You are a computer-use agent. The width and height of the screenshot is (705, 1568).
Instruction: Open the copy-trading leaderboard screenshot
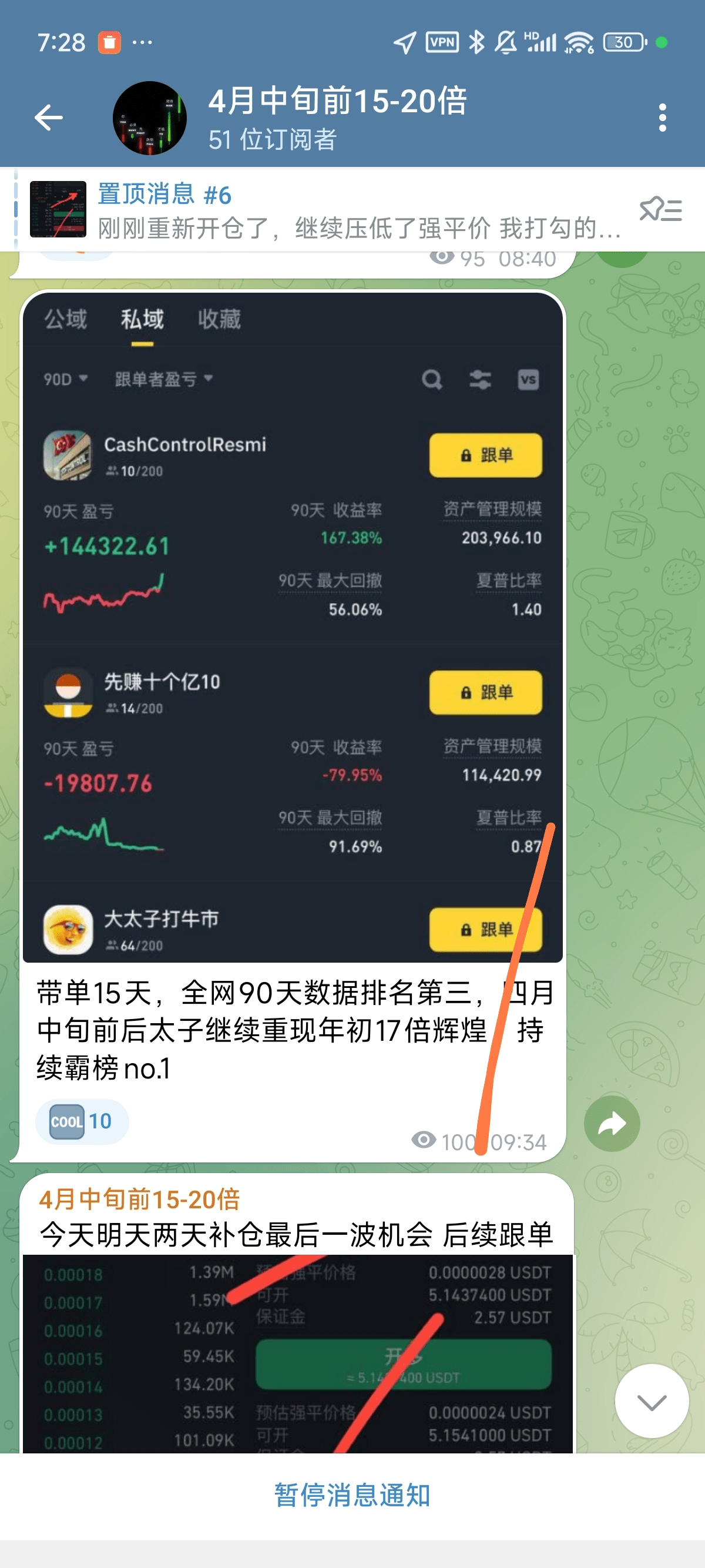click(292, 627)
